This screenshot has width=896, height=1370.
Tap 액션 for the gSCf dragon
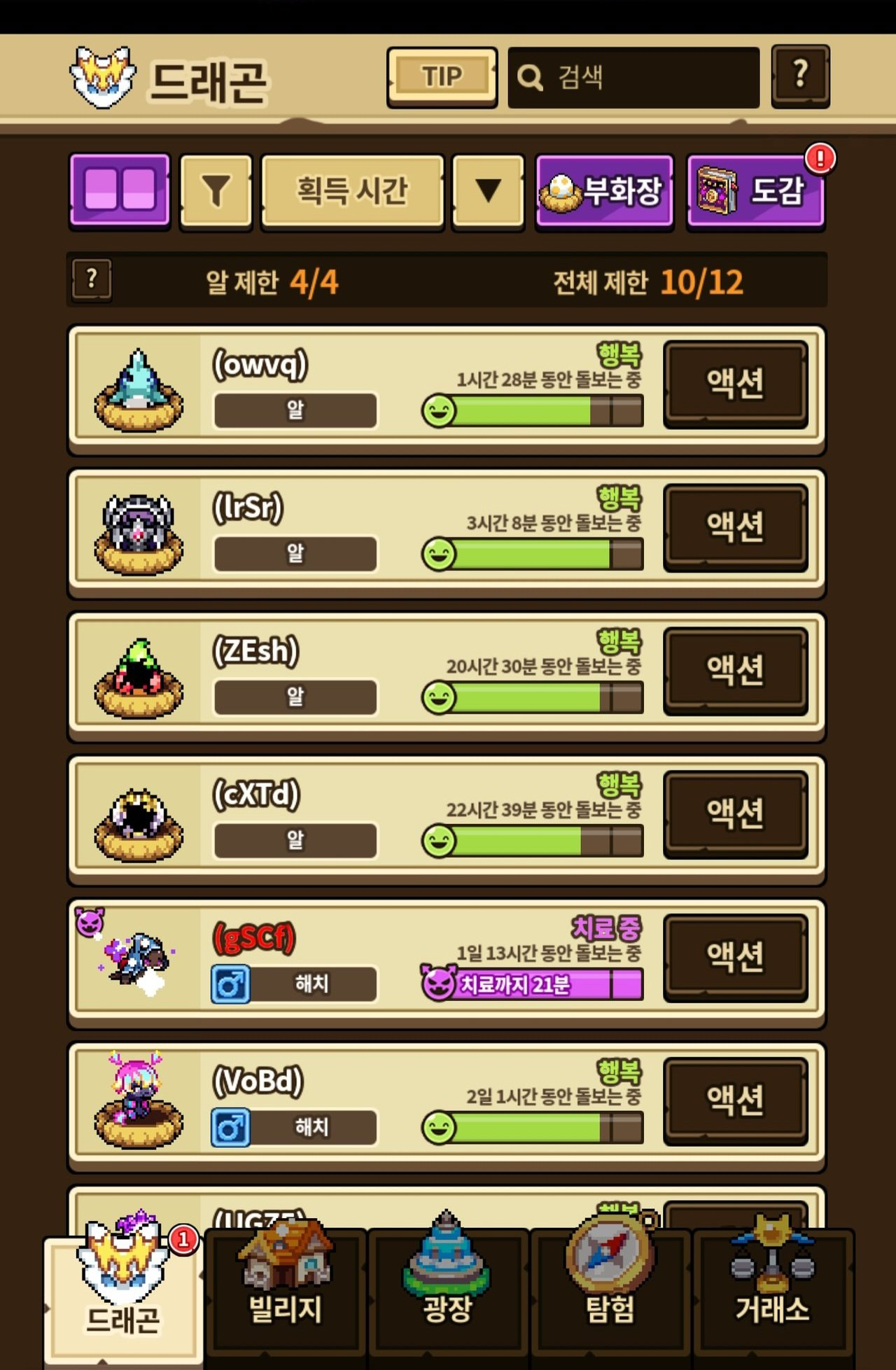(735, 957)
